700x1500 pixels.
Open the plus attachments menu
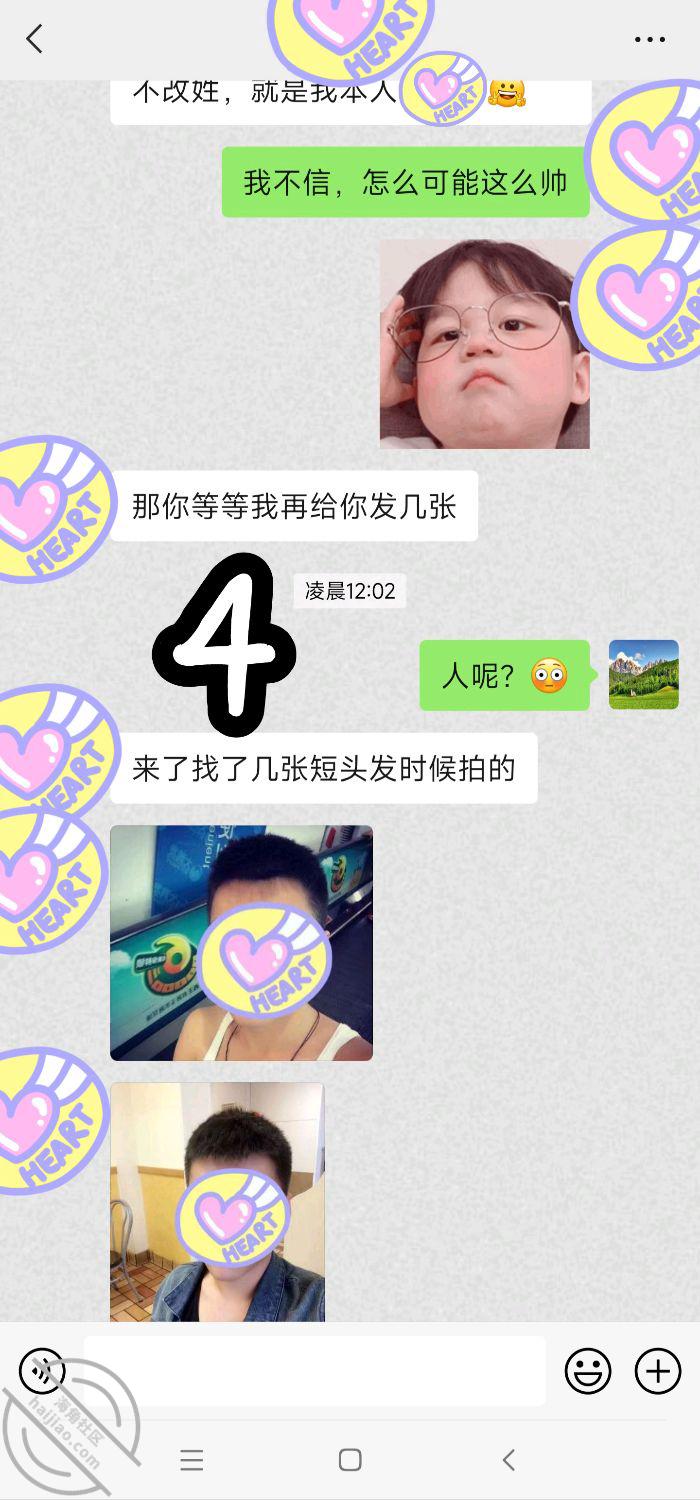(x=658, y=1371)
